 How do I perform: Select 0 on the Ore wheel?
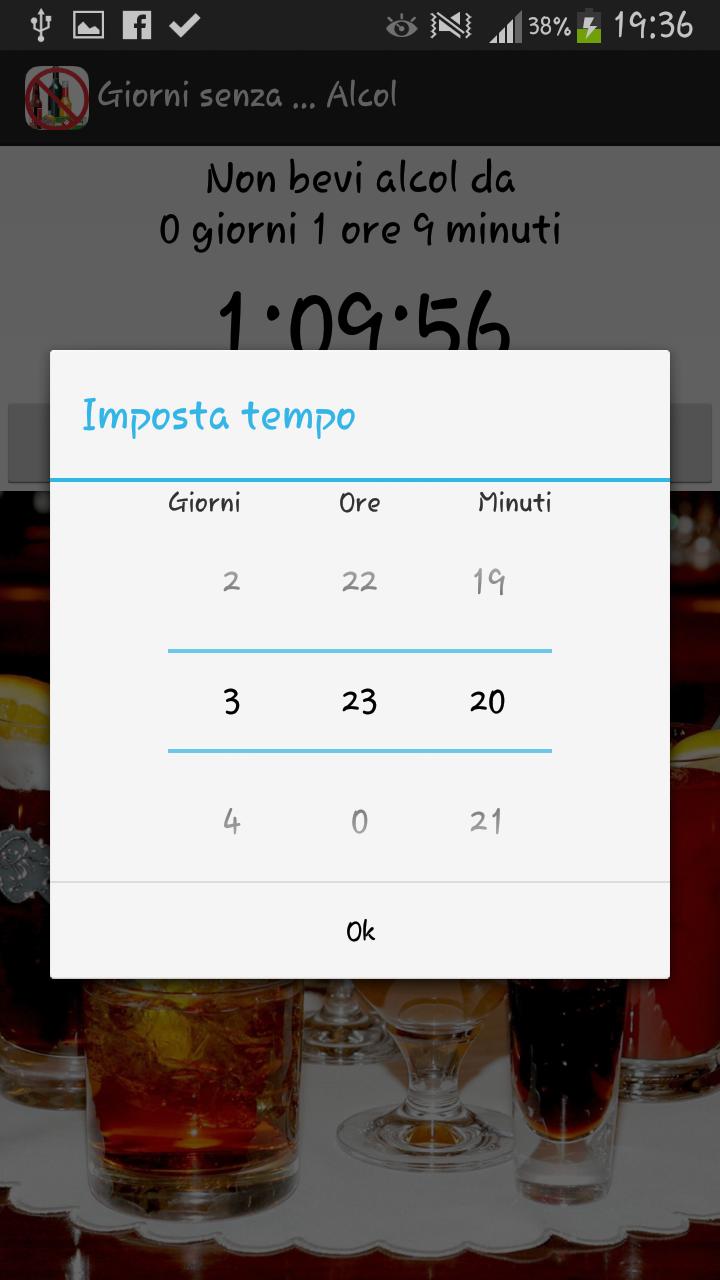(358, 821)
